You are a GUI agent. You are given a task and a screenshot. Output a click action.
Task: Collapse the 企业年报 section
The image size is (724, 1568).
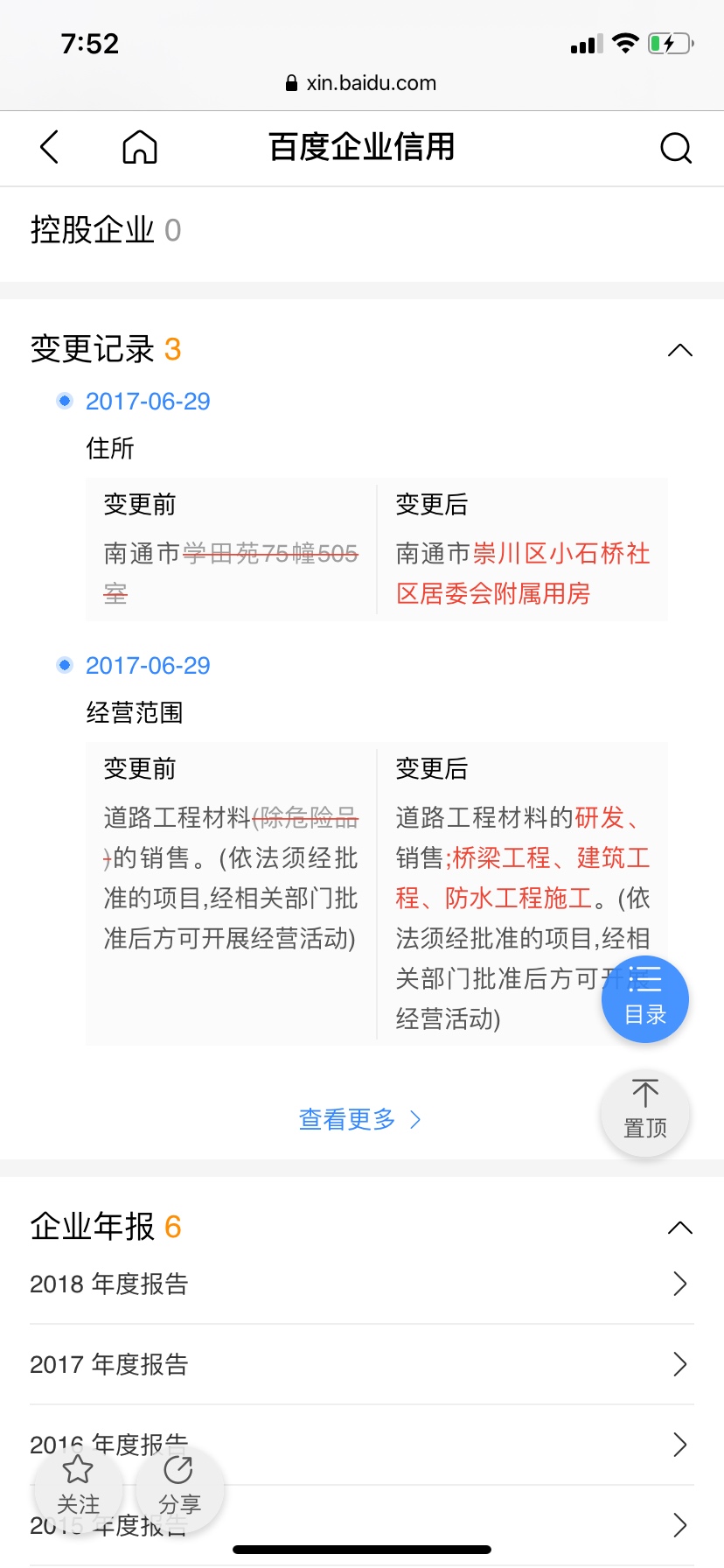point(679,1228)
